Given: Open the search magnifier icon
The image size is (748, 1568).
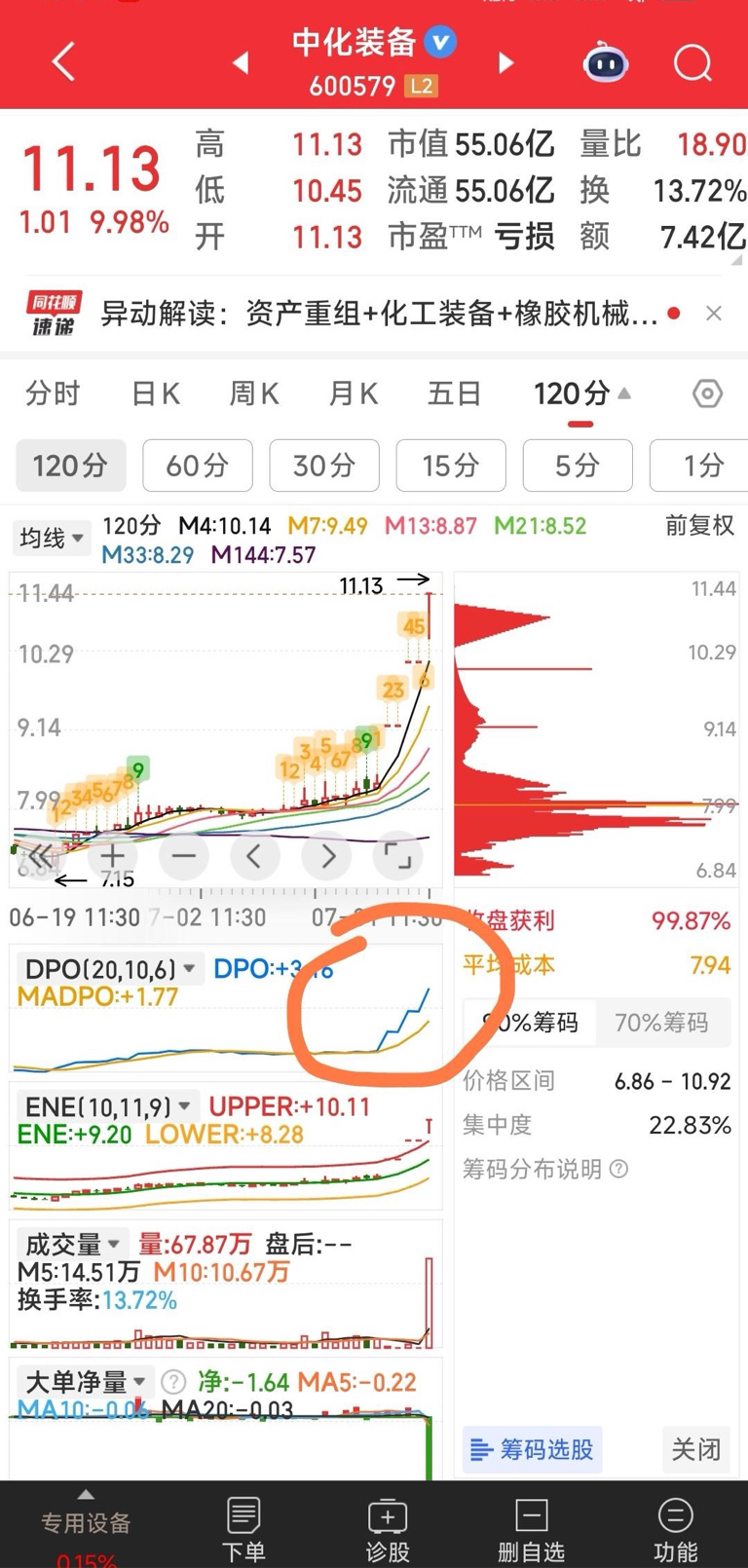Looking at the screenshot, I should tap(692, 63).
